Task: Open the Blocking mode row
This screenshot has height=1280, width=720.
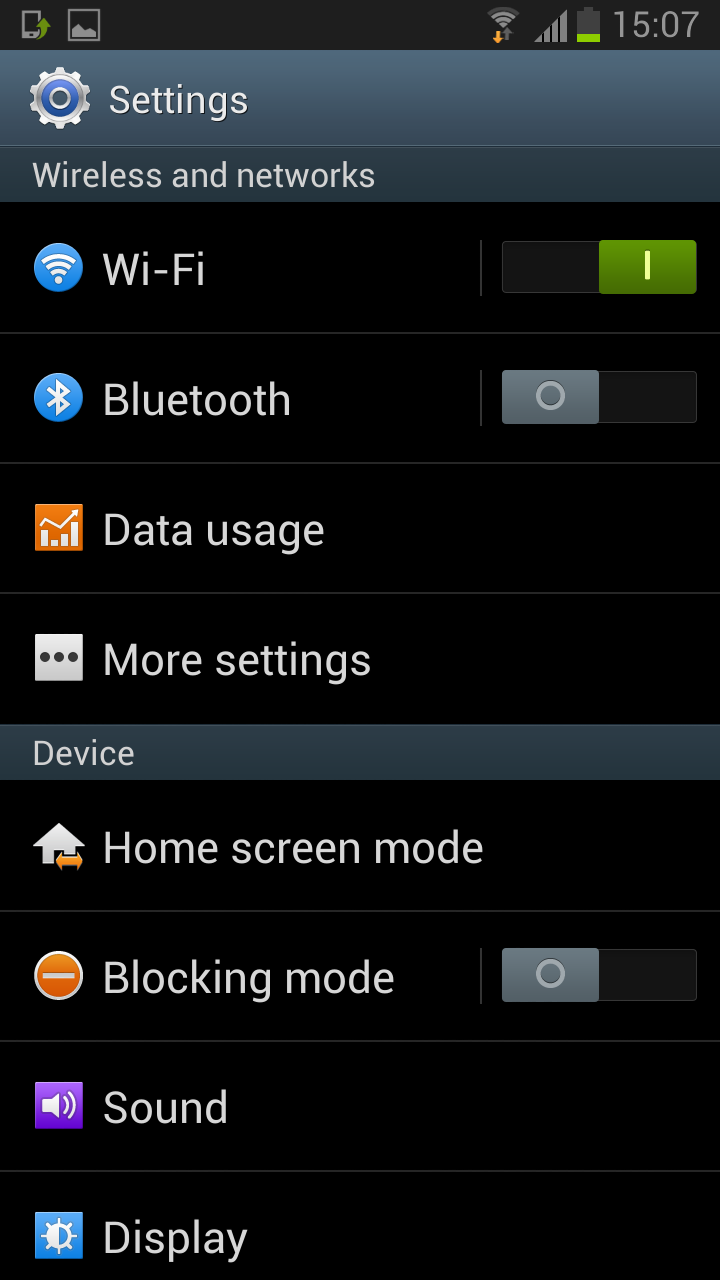Action: (240, 977)
